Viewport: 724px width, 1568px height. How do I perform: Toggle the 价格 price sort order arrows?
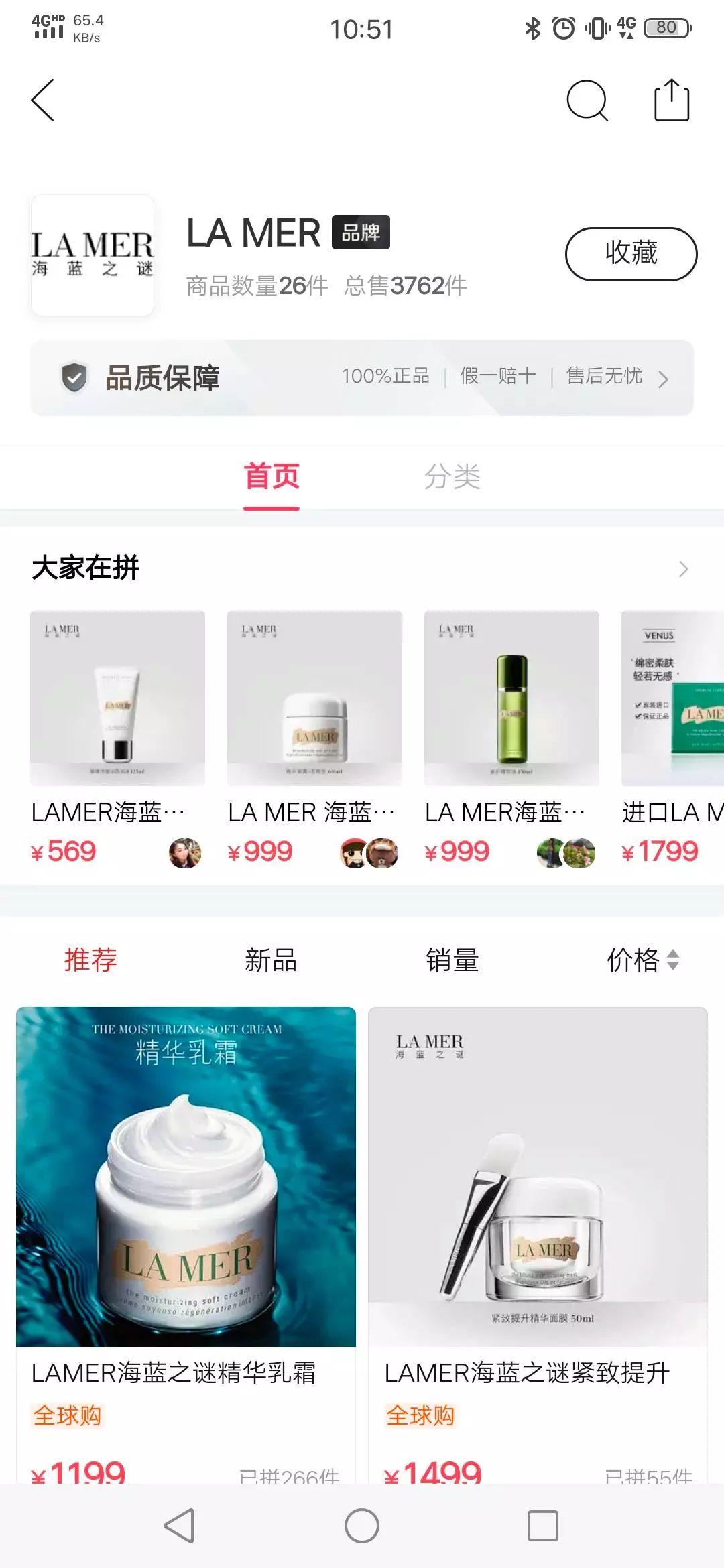[x=672, y=960]
